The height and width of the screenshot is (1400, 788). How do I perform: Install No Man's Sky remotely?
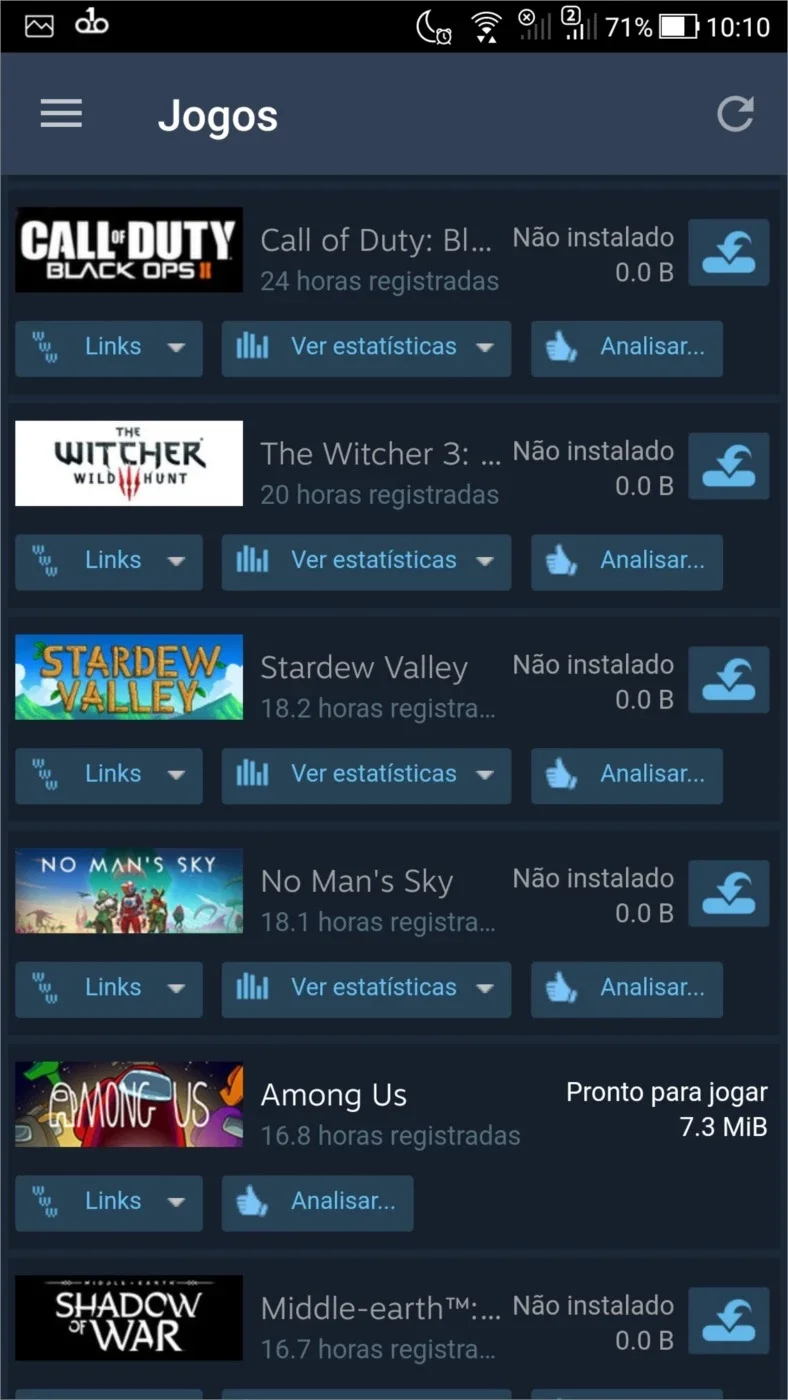click(729, 894)
